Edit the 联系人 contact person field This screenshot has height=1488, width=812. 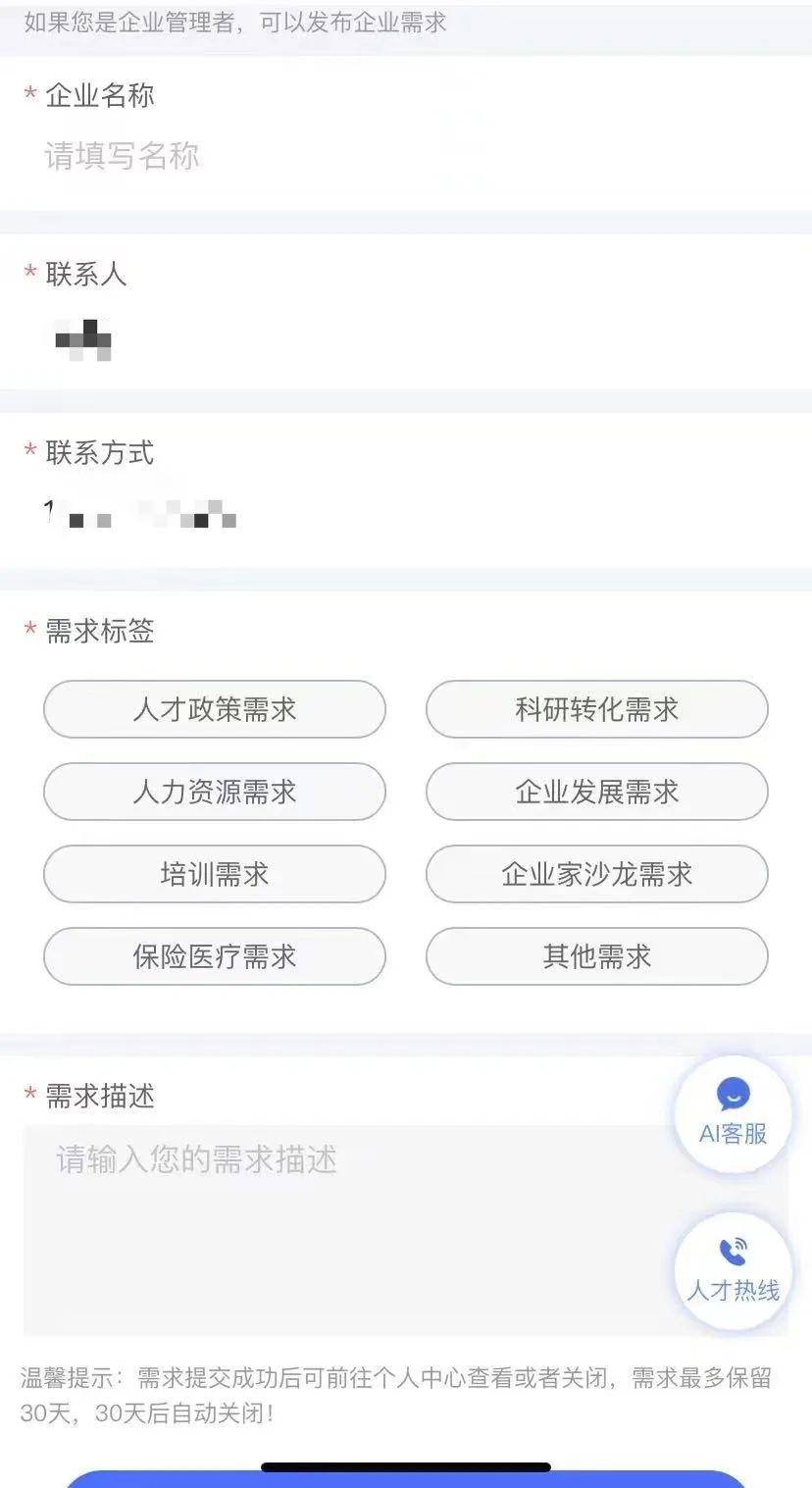point(406,339)
